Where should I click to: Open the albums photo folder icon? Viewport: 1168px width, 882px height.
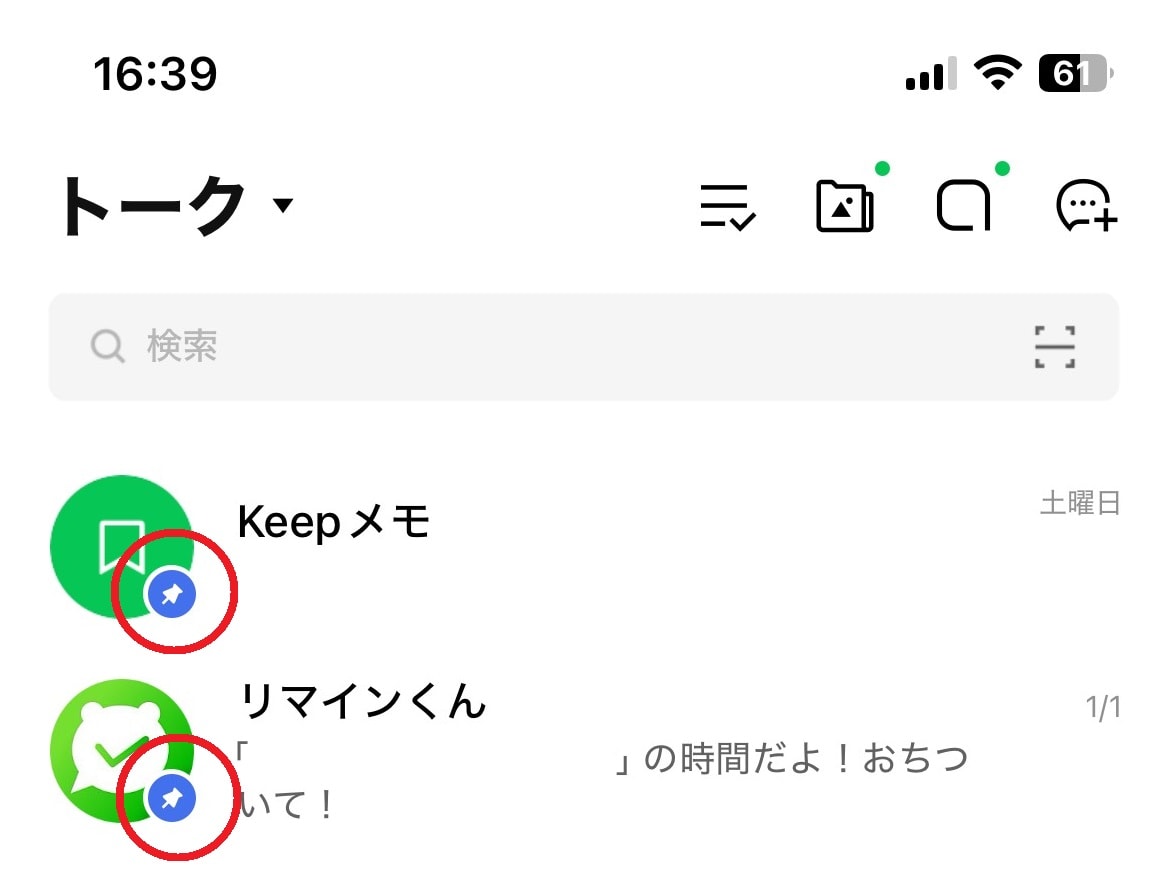coord(845,206)
